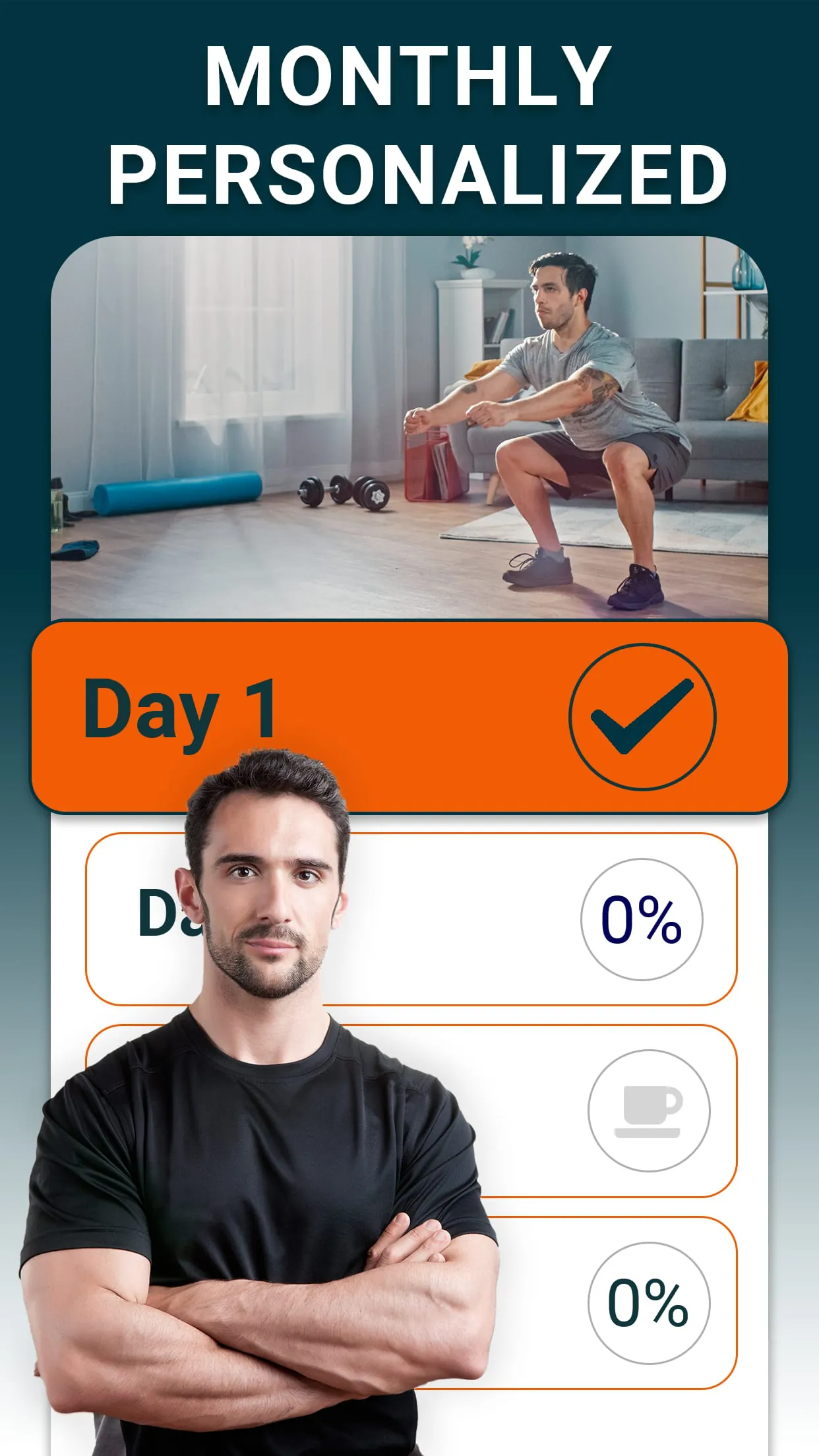
Task: Toggle completion on the rest day card
Action: point(648,1110)
